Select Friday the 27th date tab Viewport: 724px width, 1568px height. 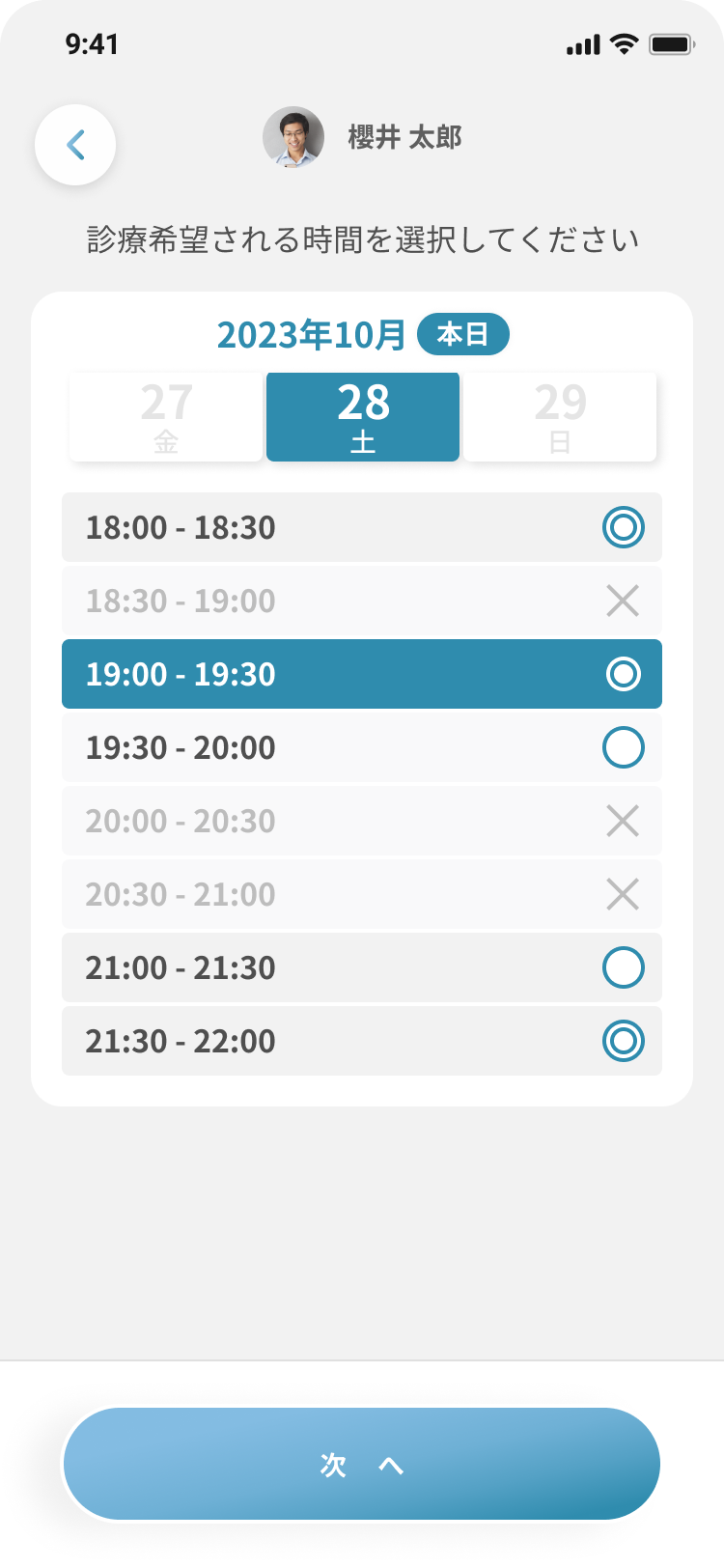[x=166, y=417]
